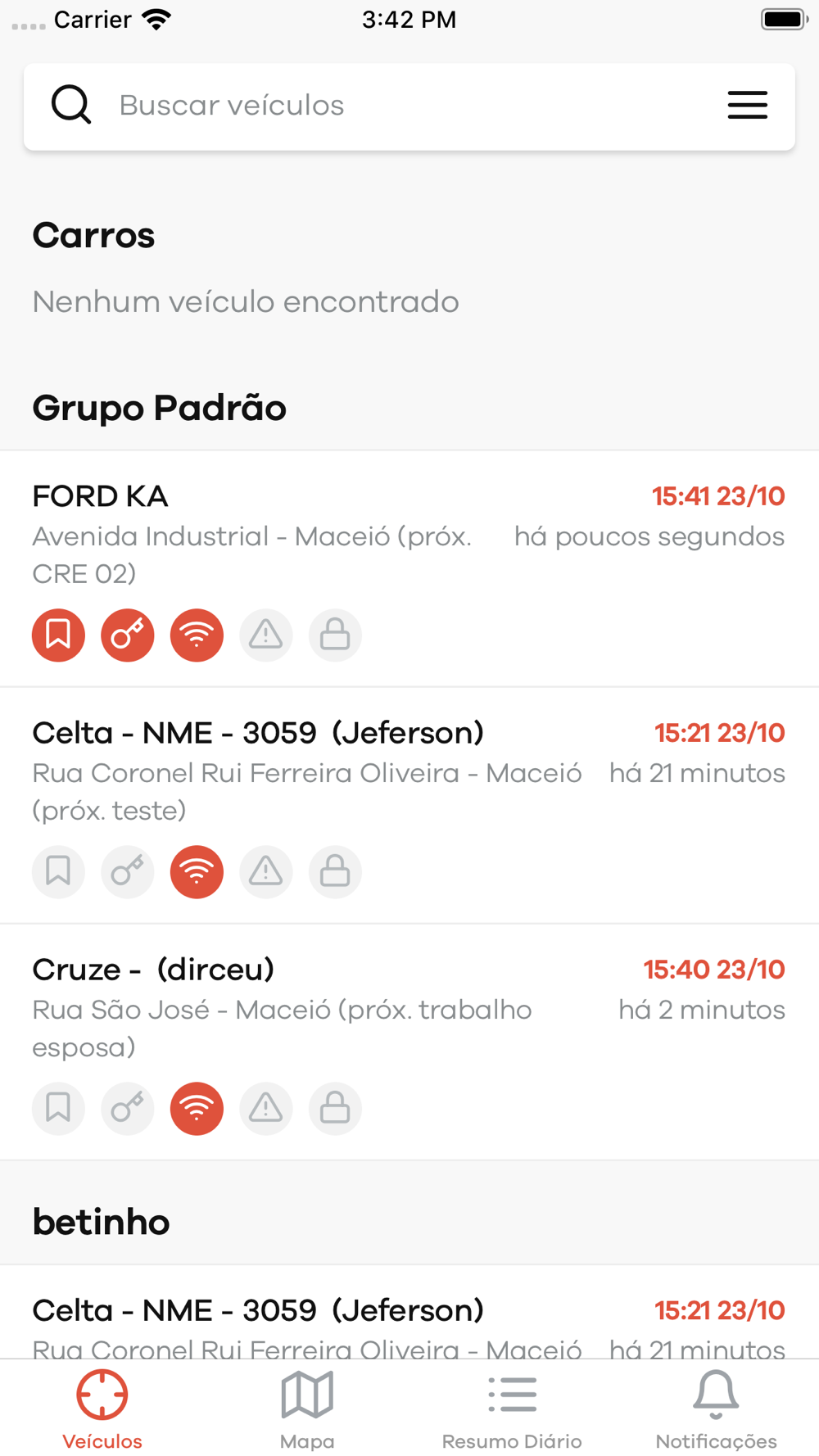Viewport: 819px width, 1456px height.
Task: Tap the lock icon for FORD KA
Action: coord(335,635)
